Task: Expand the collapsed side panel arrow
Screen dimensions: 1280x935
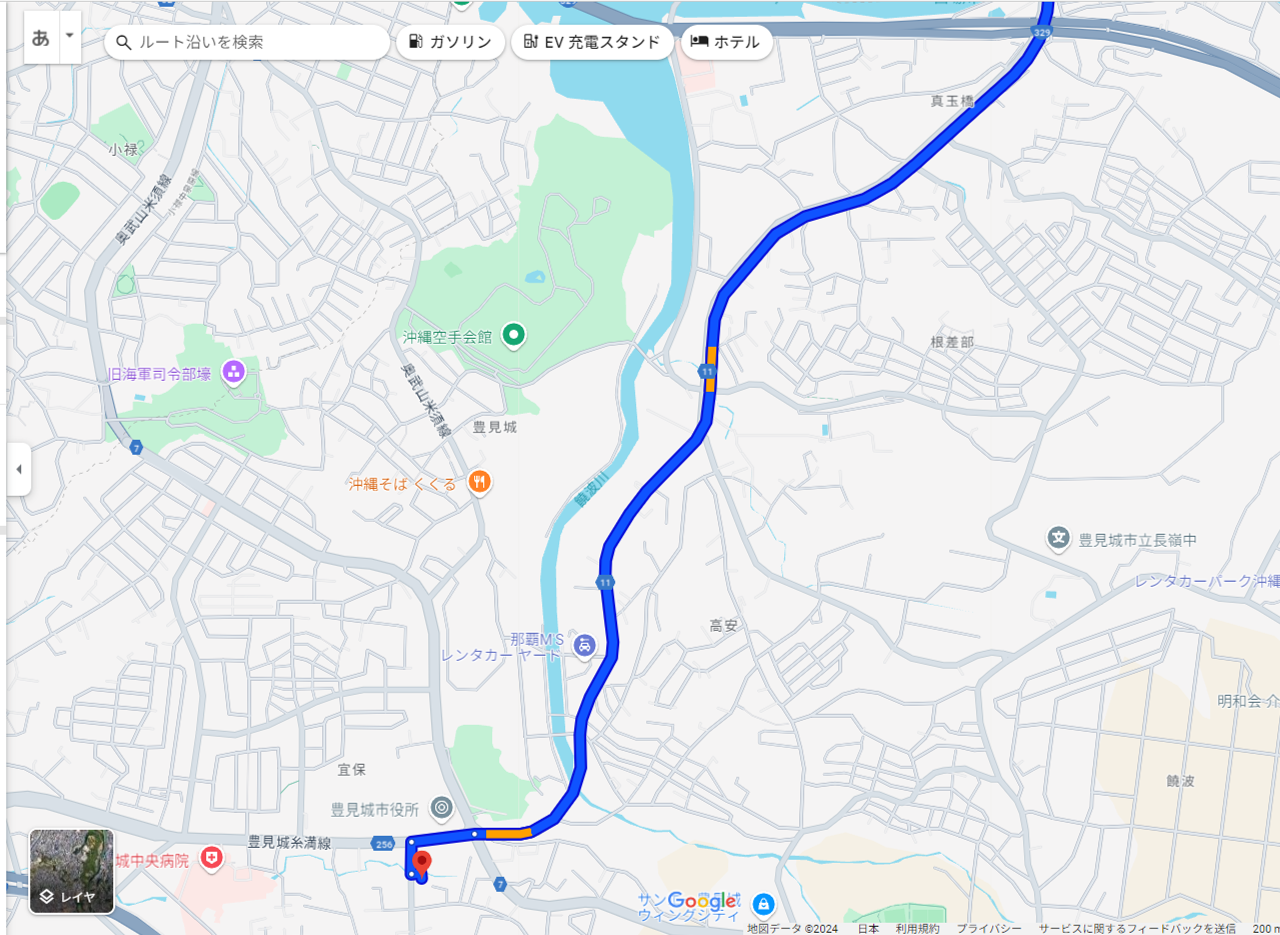Action: (18, 469)
